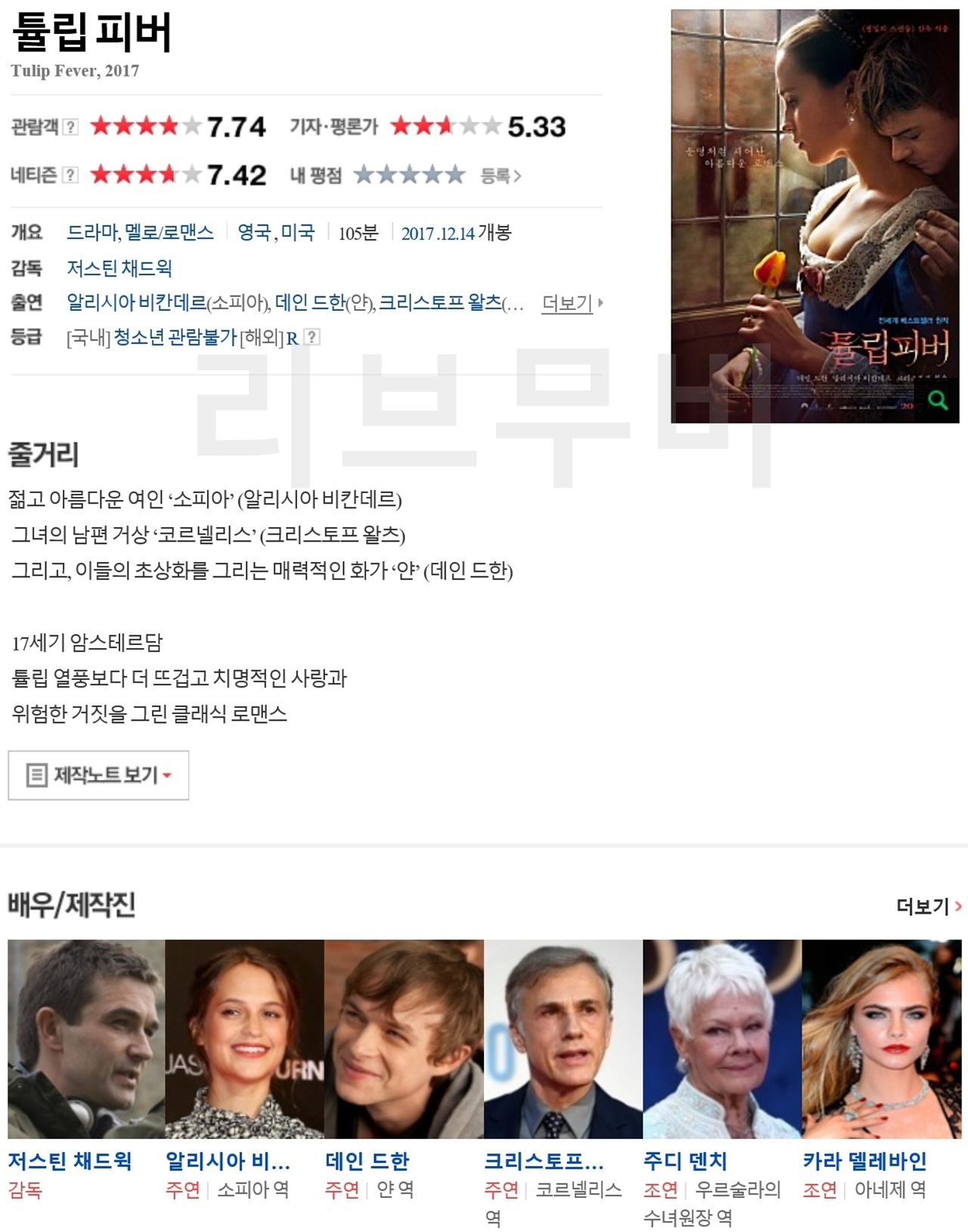968x1232 pixels.
Task: Open the 드라마 genre link
Action: (x=92, y=232)
